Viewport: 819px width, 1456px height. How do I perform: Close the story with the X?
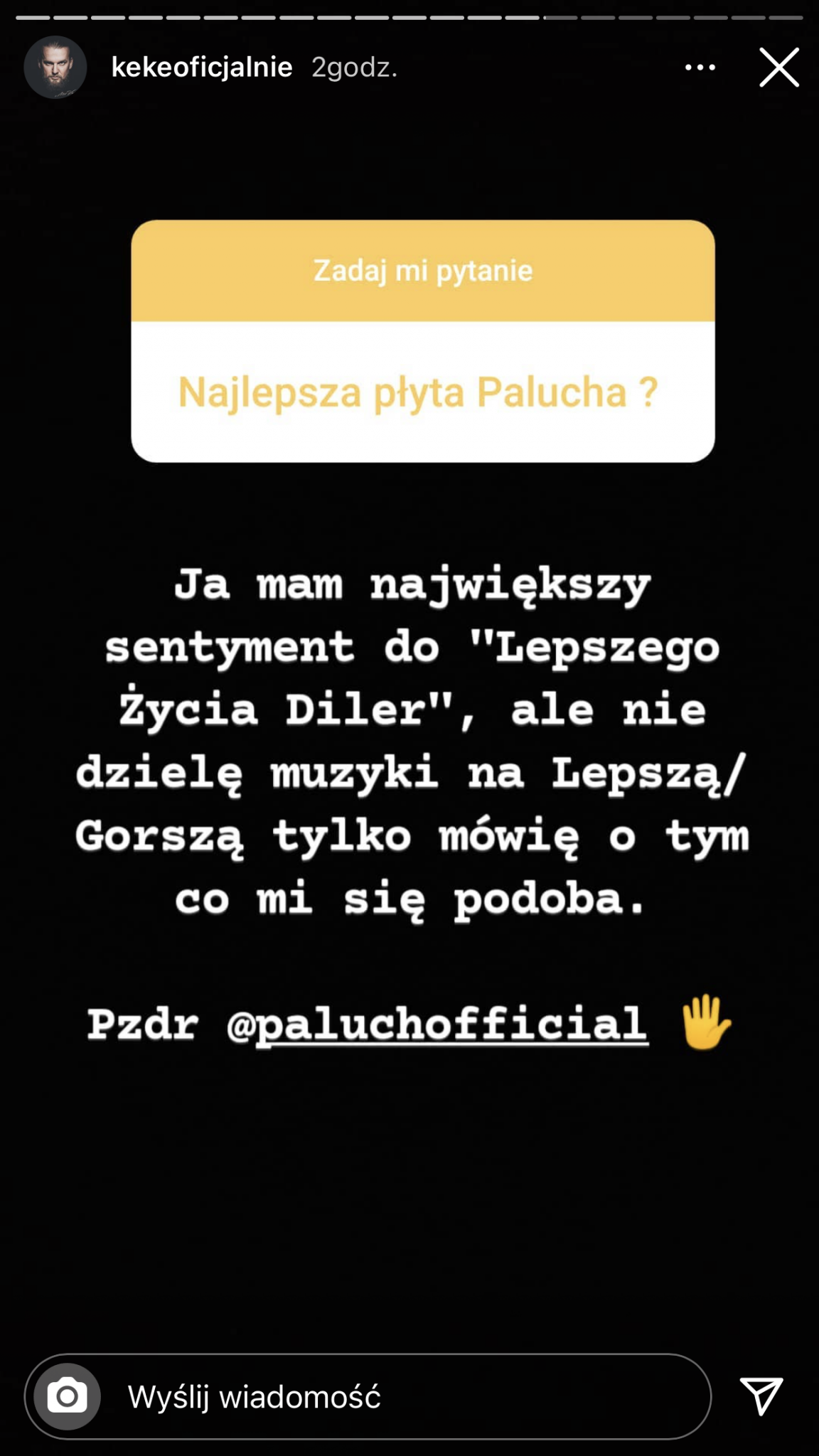tap(779, 68)
